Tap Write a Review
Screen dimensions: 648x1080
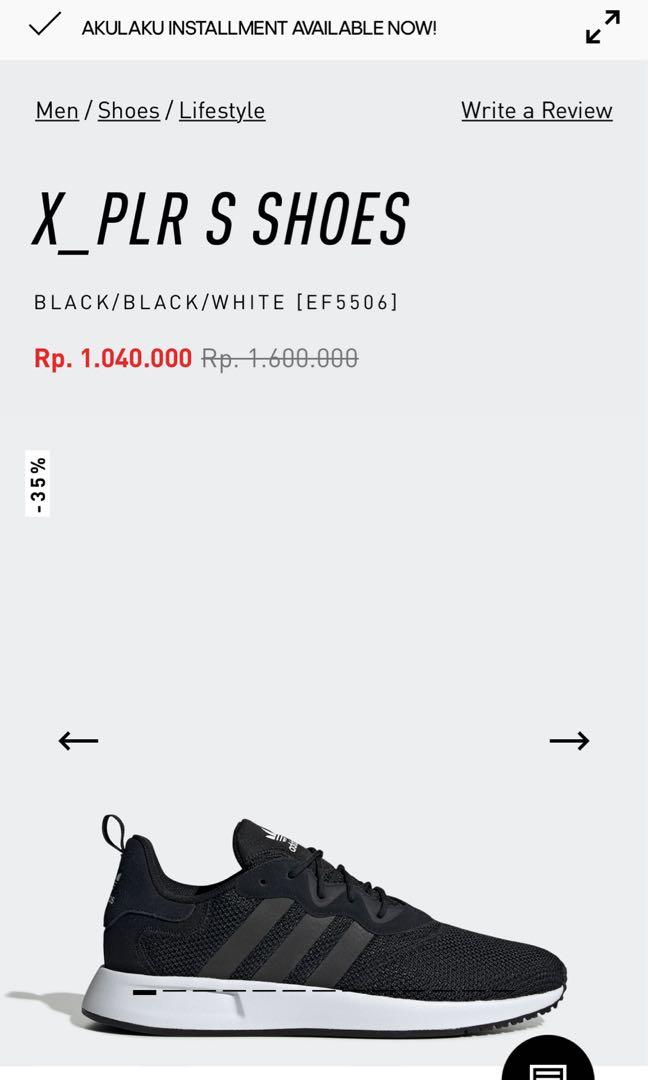537,110
